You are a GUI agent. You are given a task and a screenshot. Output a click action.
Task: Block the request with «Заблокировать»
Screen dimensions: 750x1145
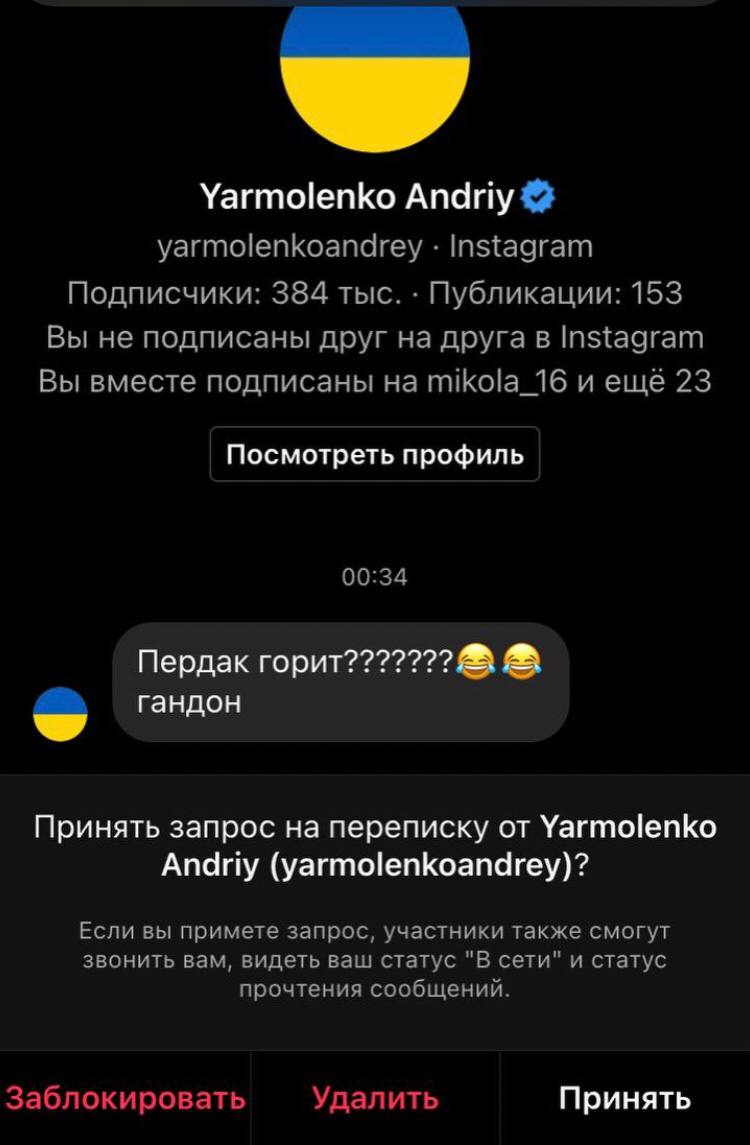pyautogui.click(x=125, y=1098)
